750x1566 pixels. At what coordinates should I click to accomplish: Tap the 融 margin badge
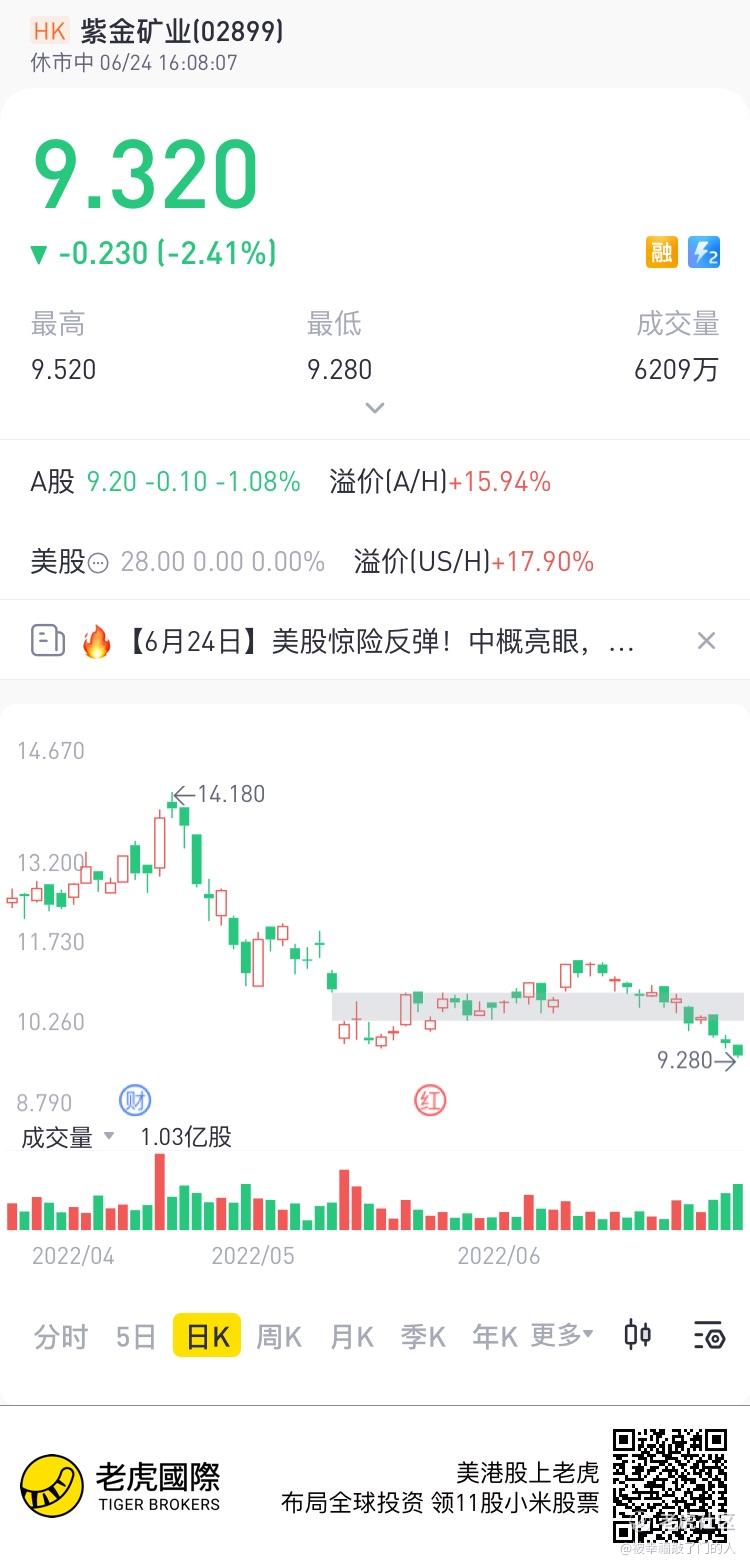[662, 252]
